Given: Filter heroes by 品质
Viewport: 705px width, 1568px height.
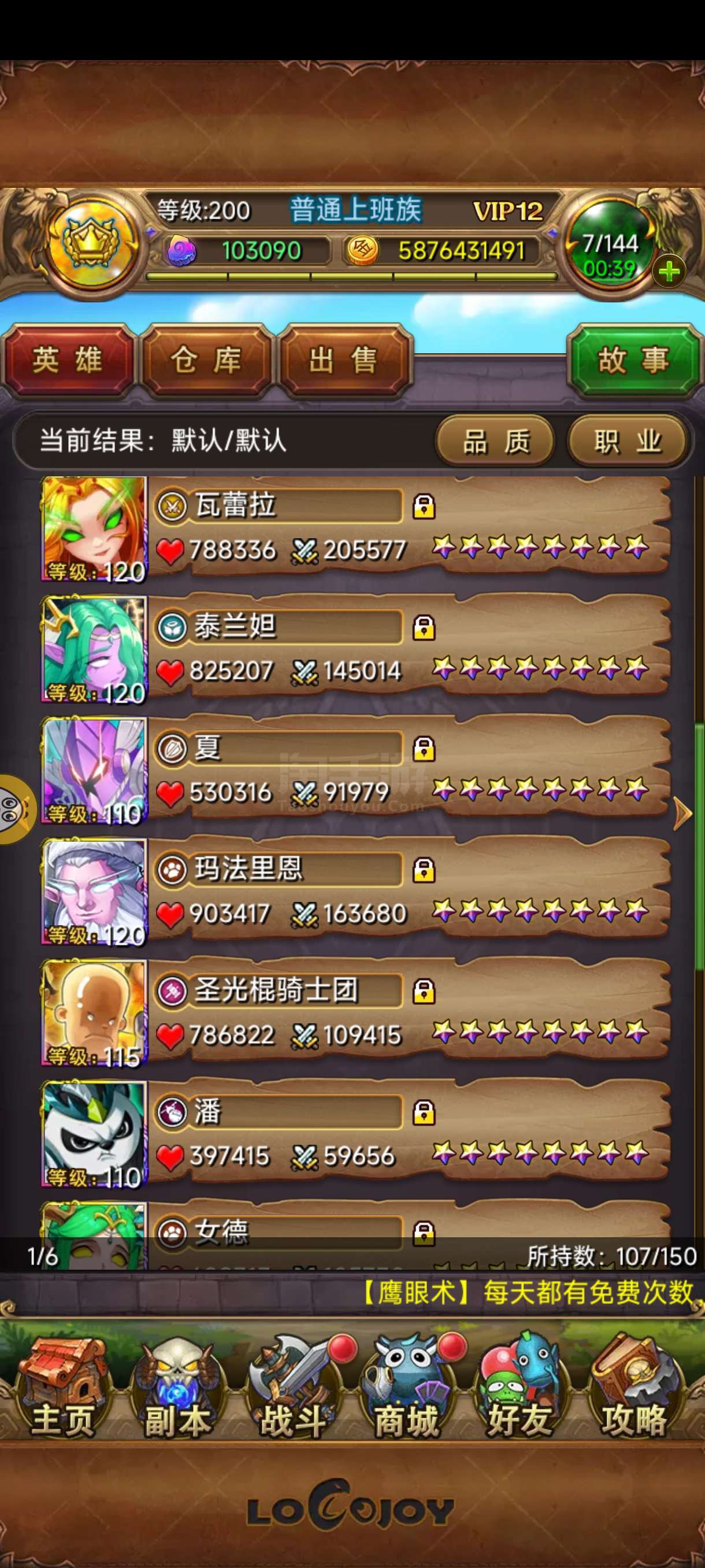Looking at the screenshot, I should click(x=495, y=441).
